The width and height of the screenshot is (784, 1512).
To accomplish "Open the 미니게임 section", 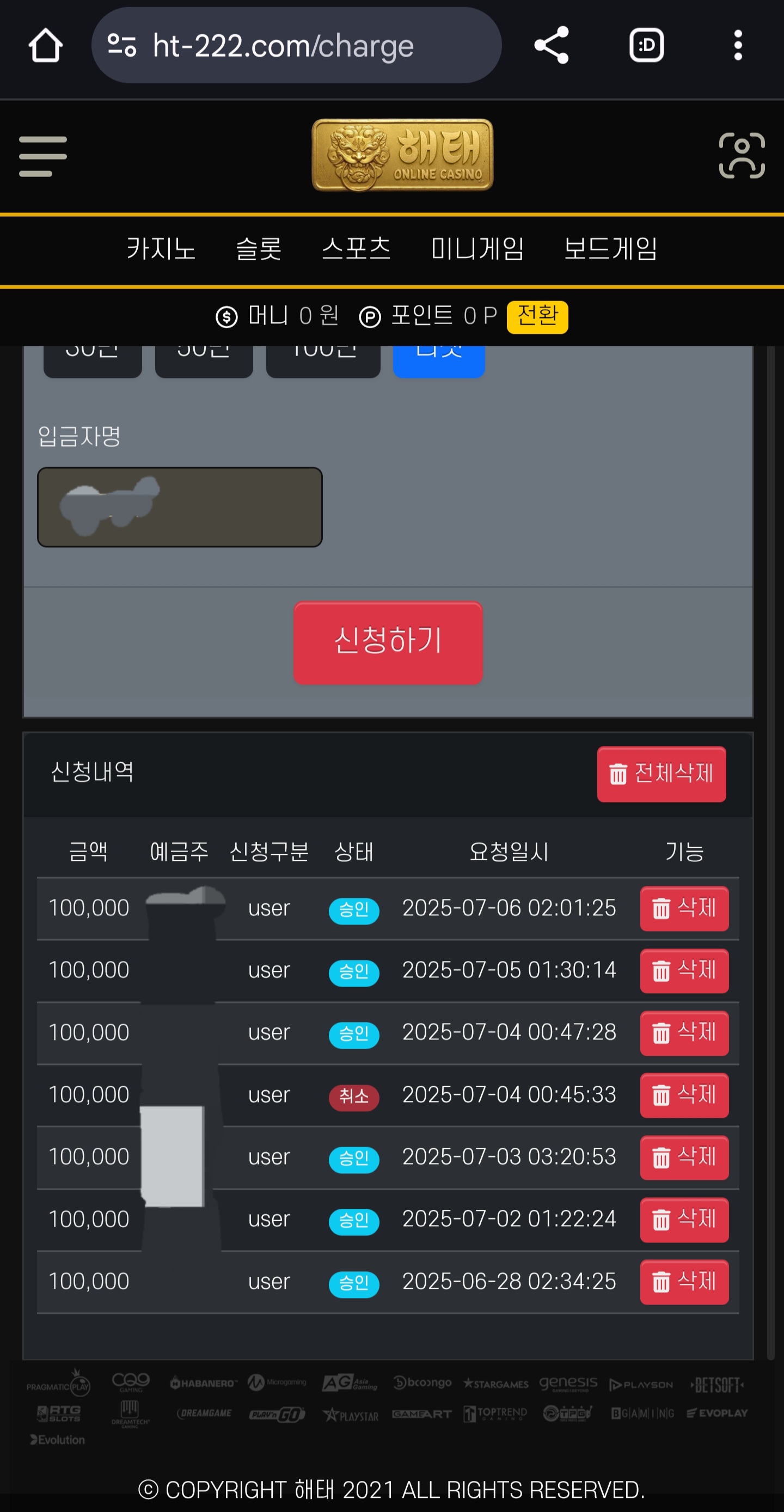I will point(477,248).
